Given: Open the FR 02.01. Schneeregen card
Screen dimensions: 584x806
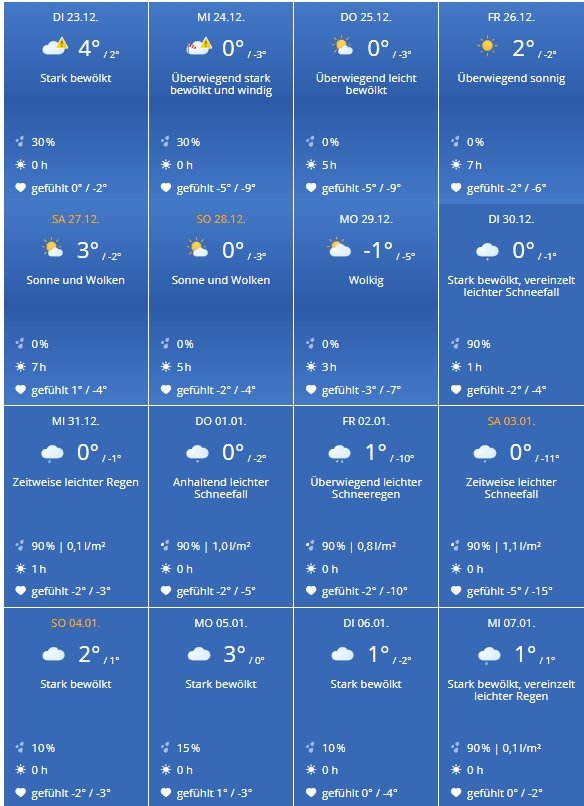Looking at the screenshot, I should (366, 506).
